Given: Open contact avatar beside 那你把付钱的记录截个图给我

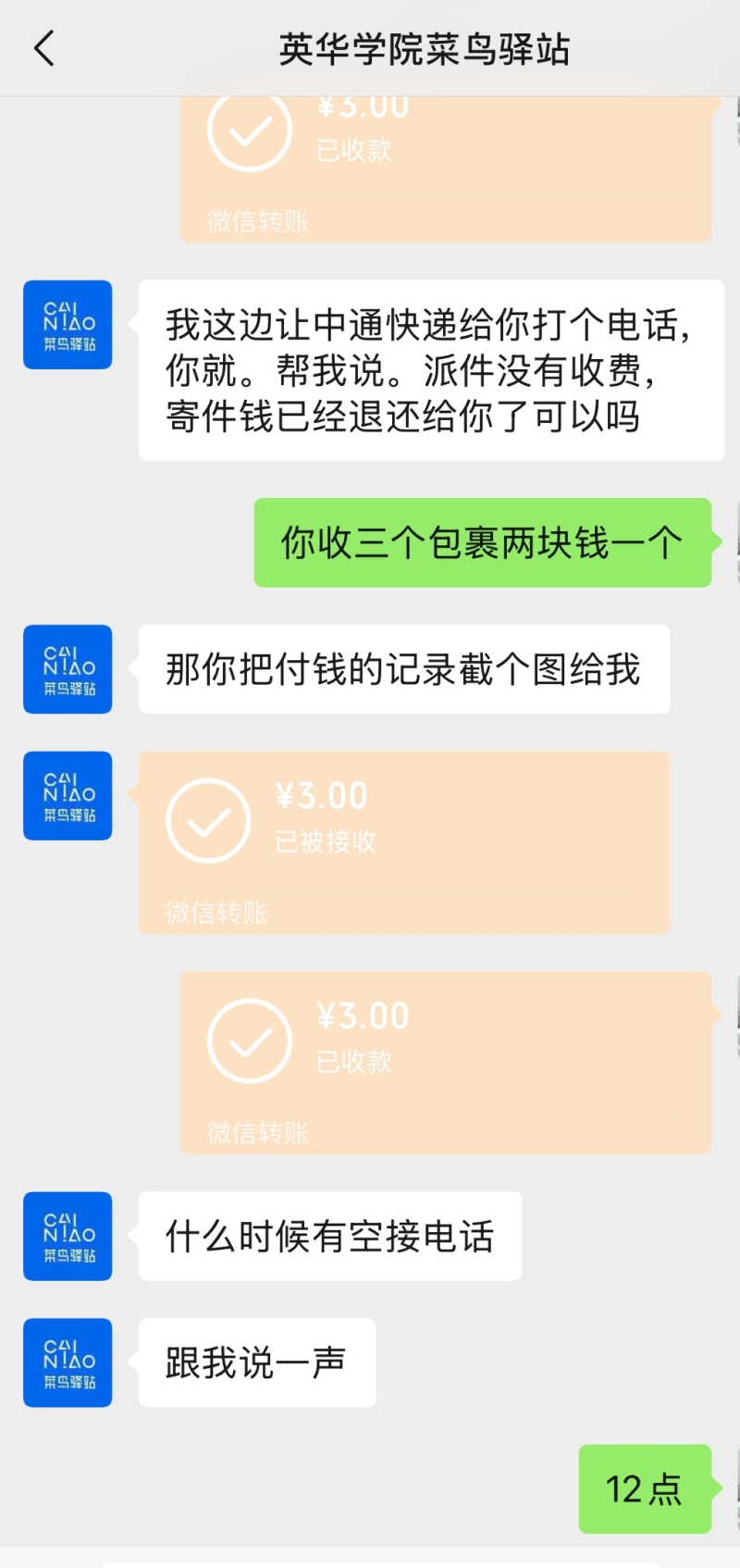Looking at the screenshot, I should (68, 668).
